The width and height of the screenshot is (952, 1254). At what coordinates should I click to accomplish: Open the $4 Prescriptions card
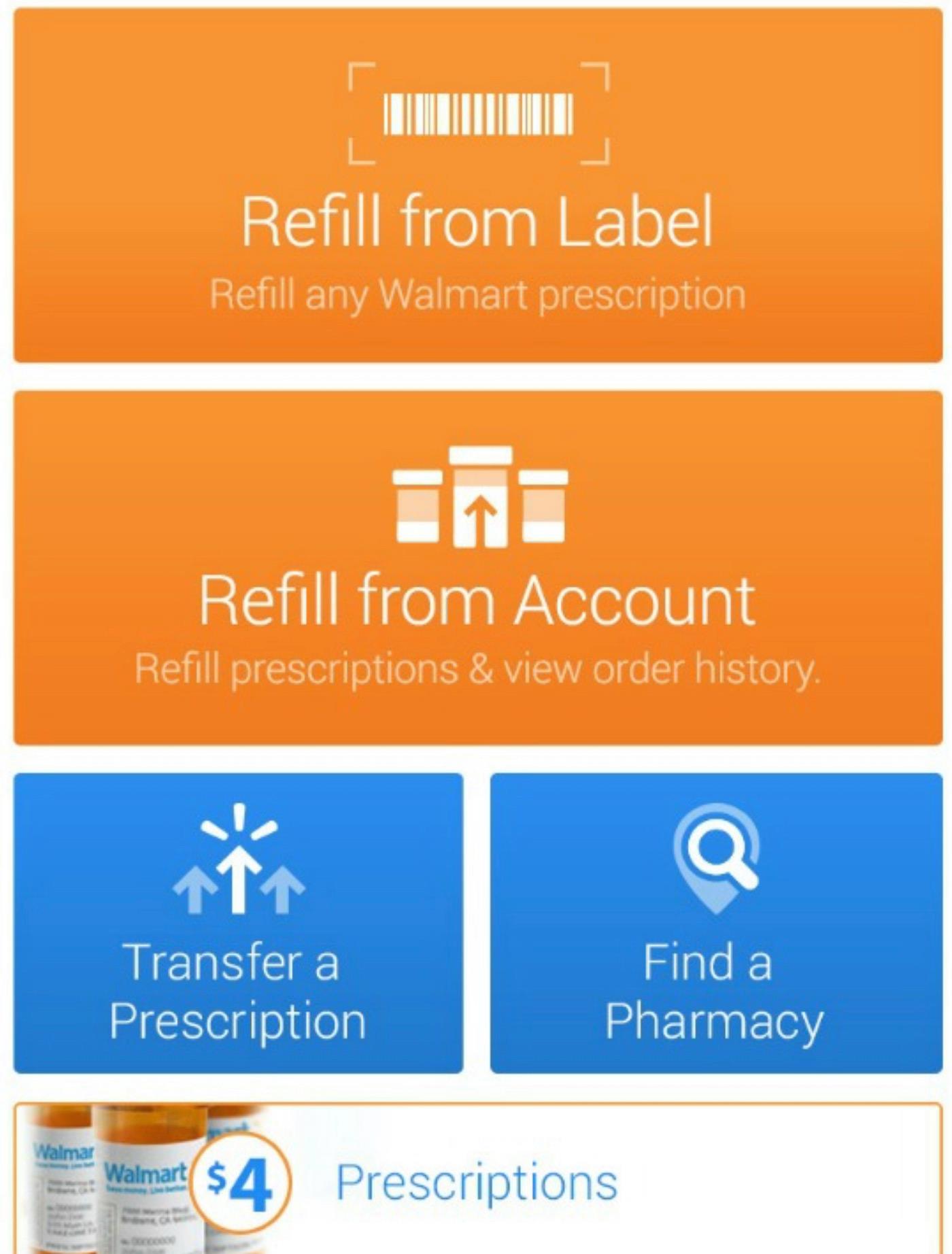tap(477, 1181)
